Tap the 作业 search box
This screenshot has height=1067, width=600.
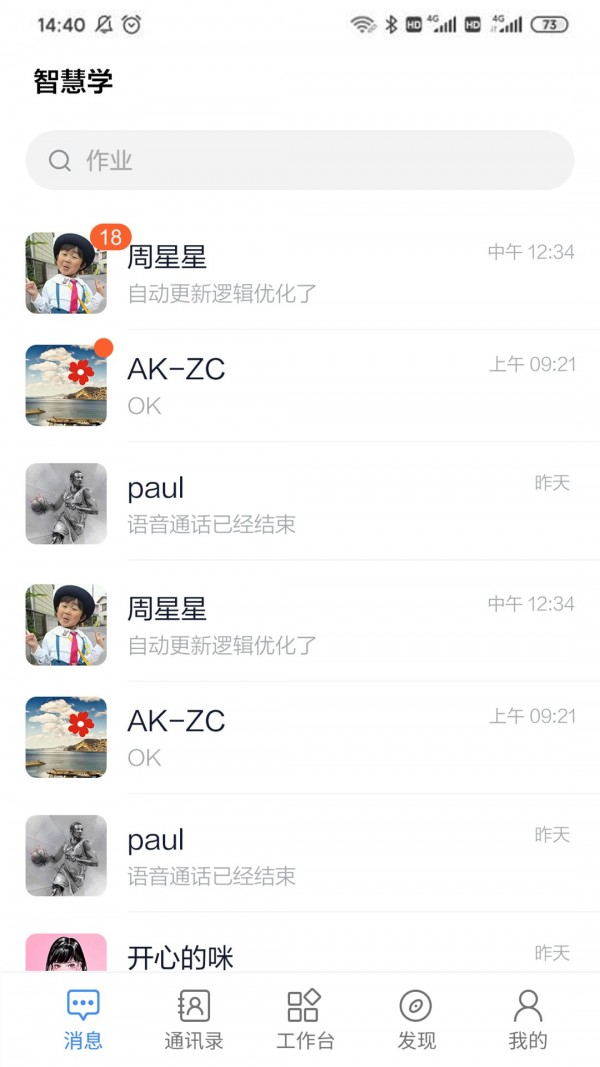coord(300,160)
